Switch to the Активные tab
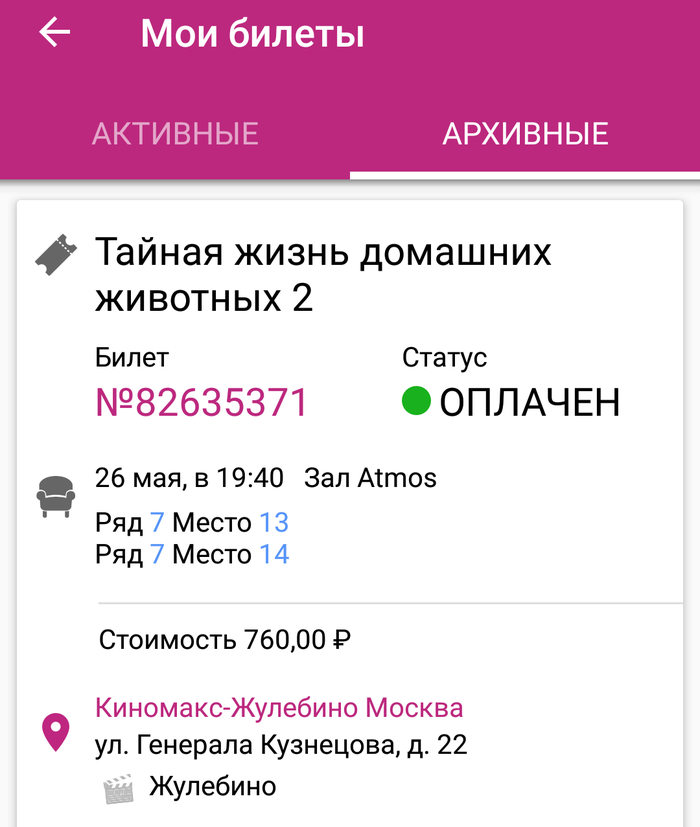Image resolution: width=700 pixels, height=827 pixels. 175,133
